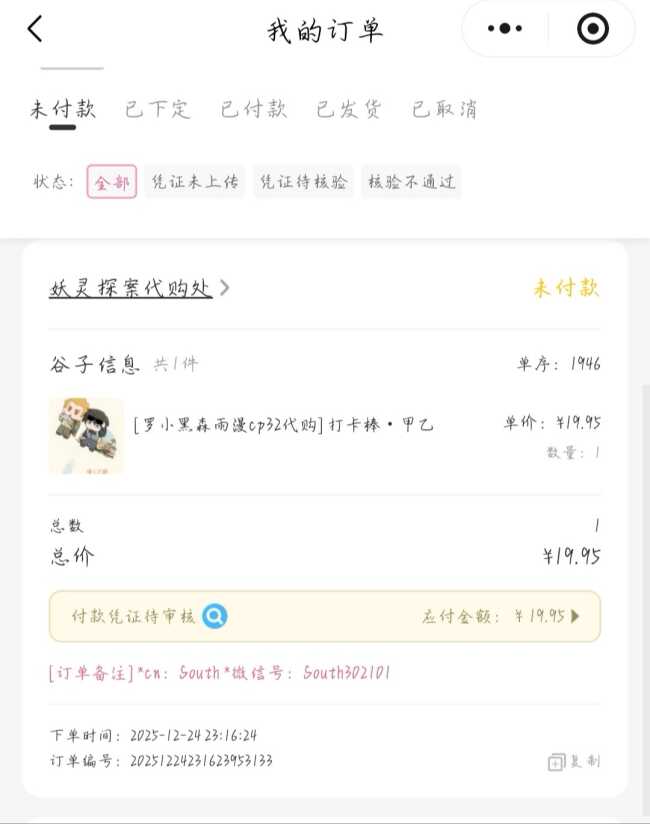This screenshot has height=824, width=650.
Task: Switch to the 已下定 tab
Action: (x=157, y=109)
